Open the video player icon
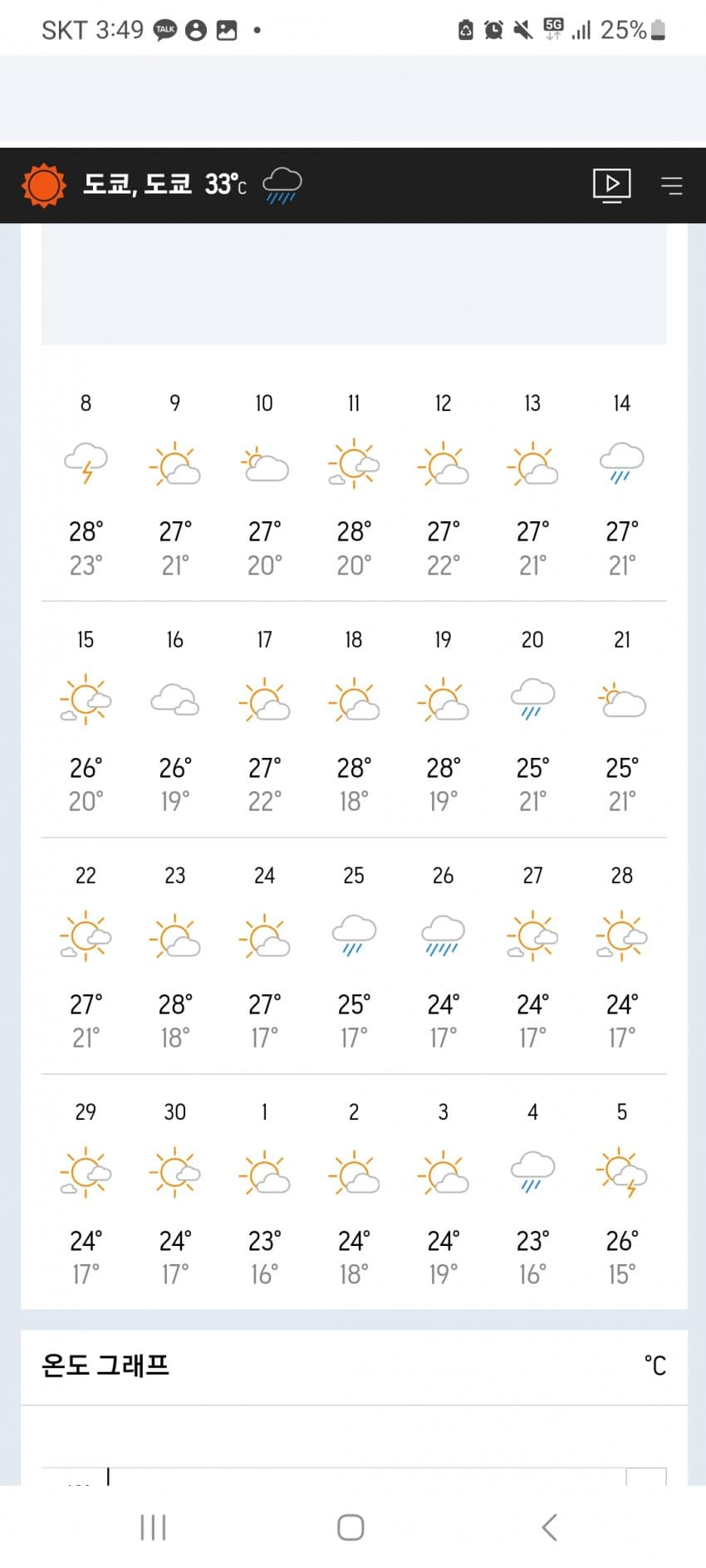 [611, 185]
